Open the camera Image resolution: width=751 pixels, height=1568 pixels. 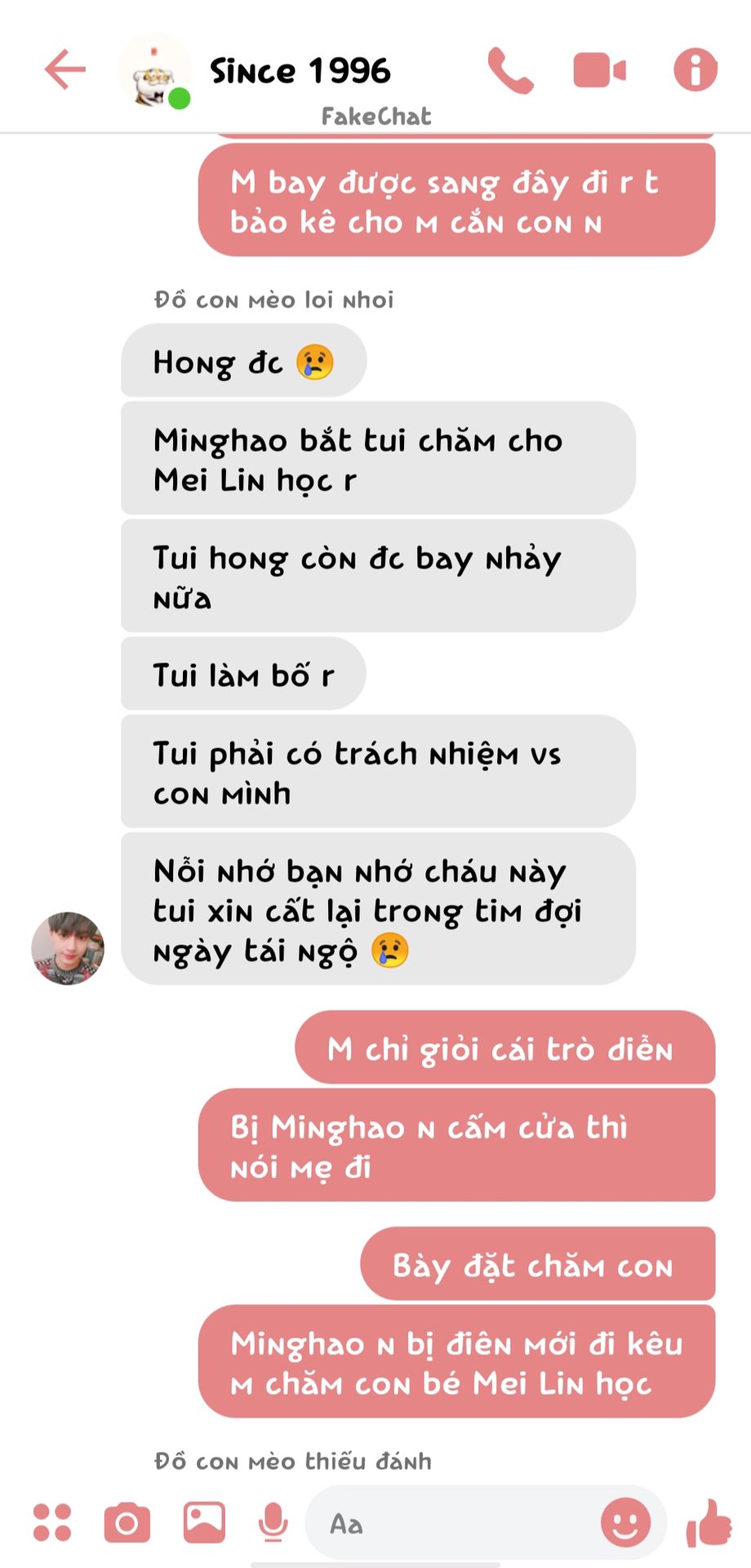pos(127,1522)
